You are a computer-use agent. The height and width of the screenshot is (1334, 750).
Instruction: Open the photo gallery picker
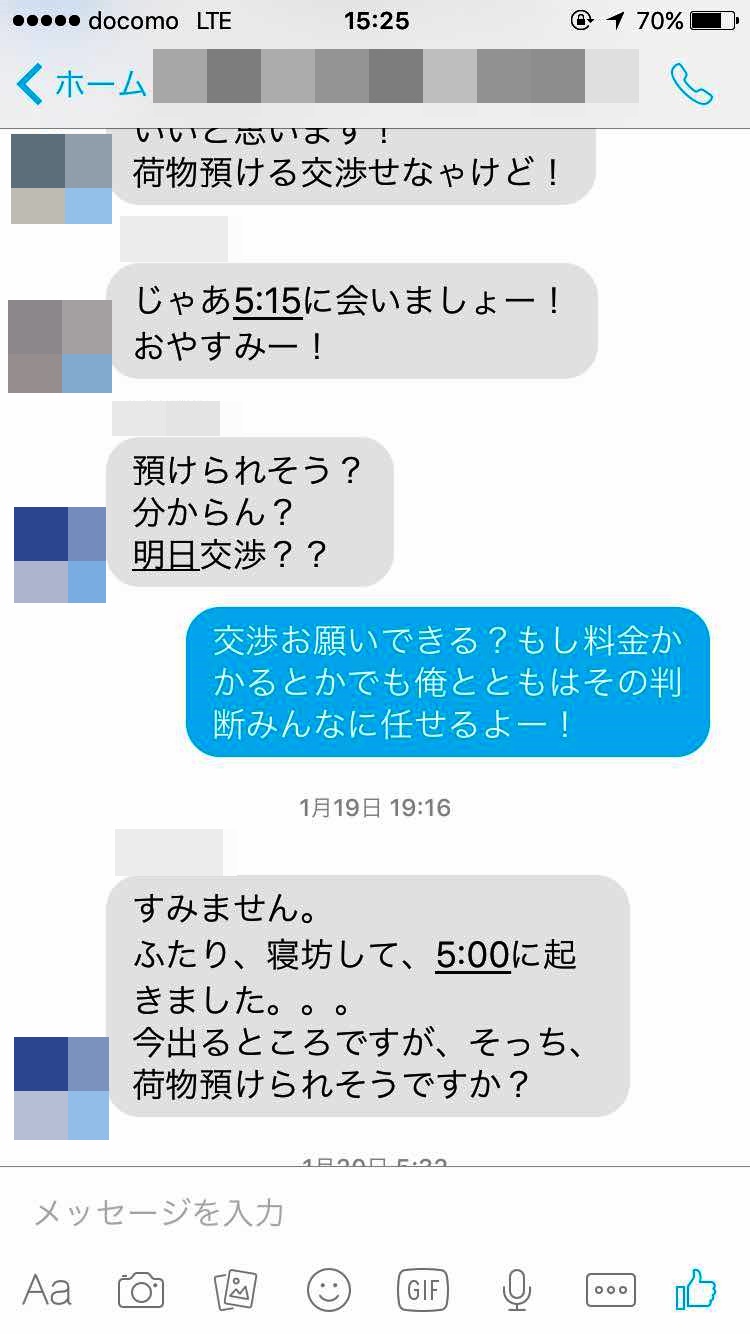[x=236, y=1290]
